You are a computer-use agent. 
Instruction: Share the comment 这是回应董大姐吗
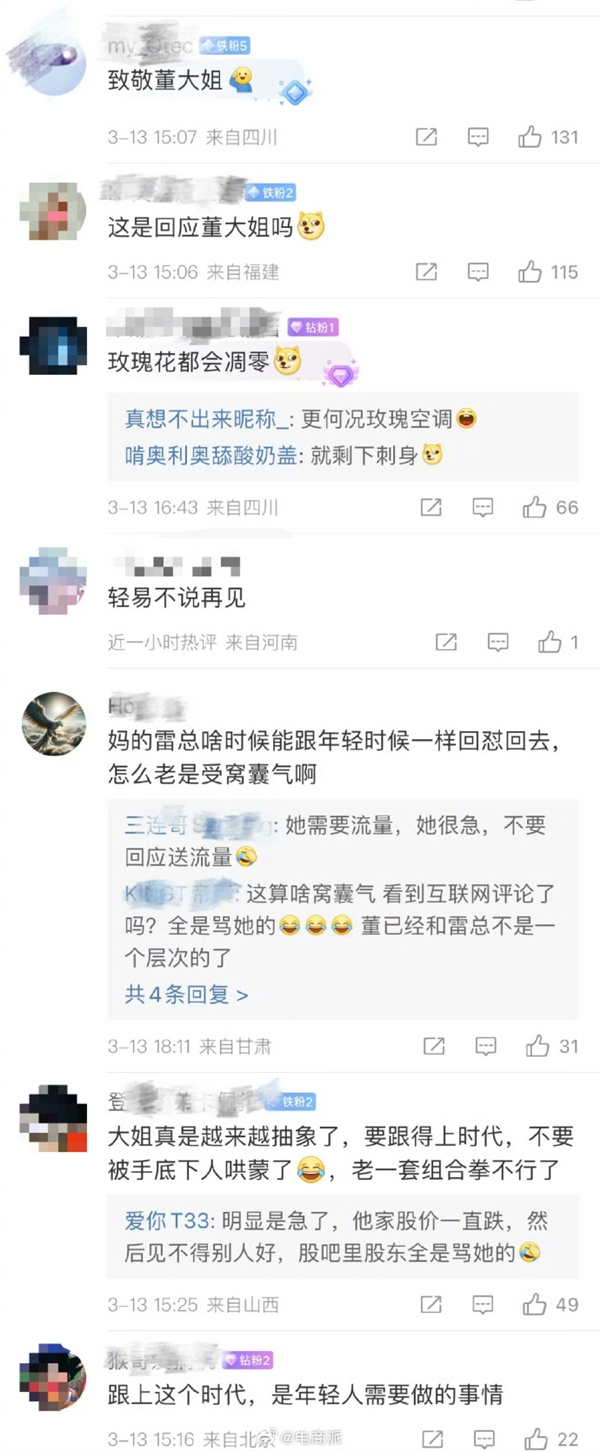pos(427,271)
